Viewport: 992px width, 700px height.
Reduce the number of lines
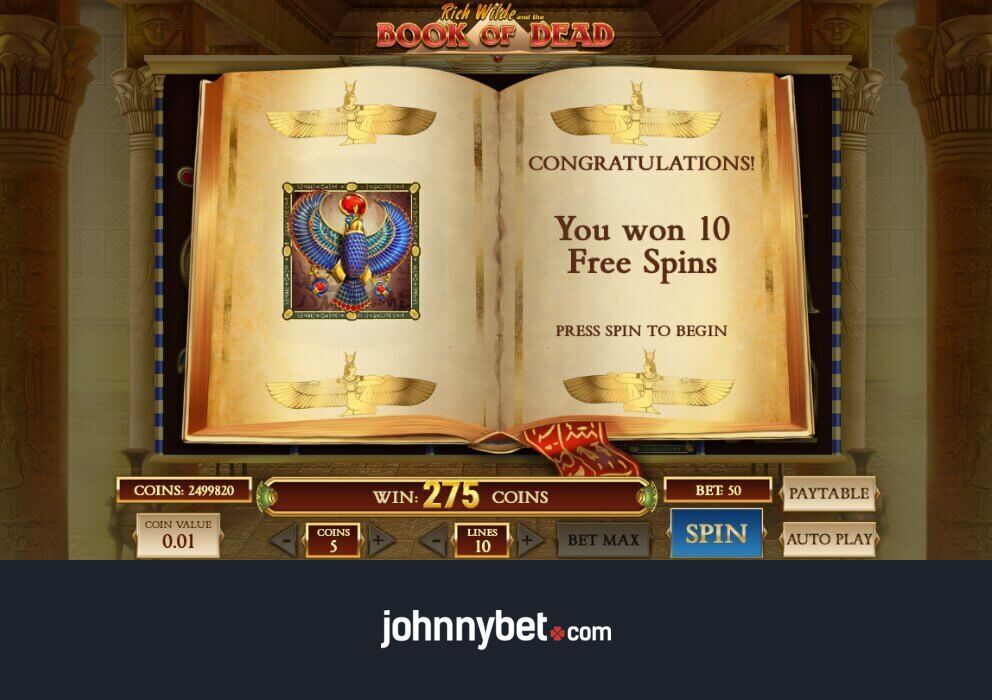433,541
